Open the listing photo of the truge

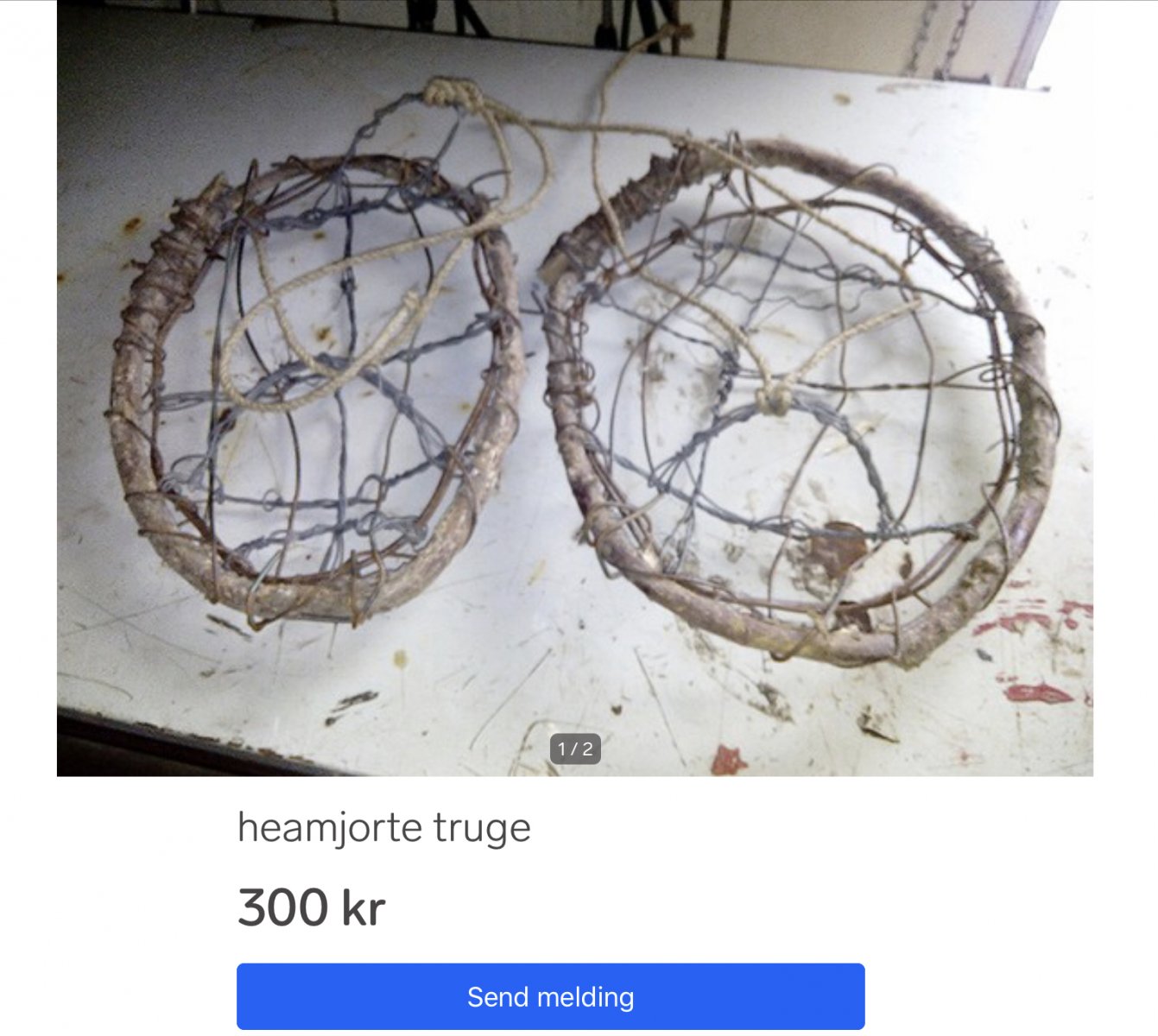574,388
